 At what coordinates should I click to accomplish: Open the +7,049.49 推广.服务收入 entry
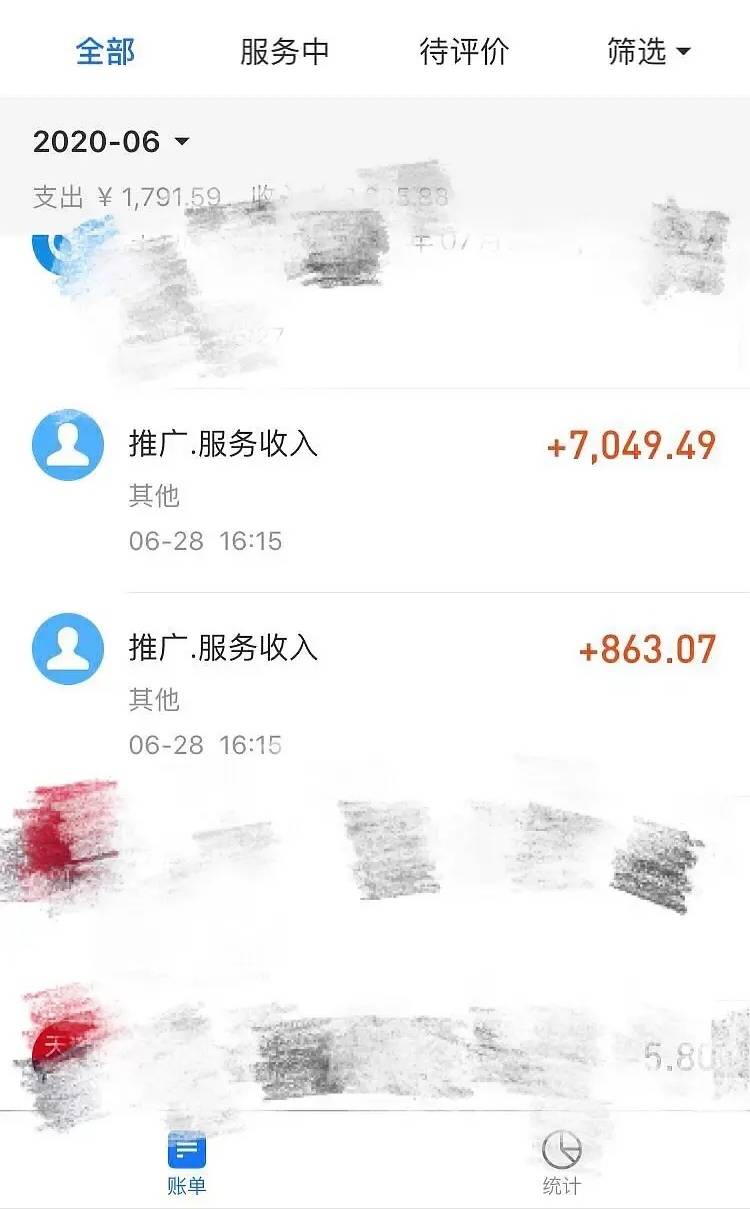(375, 490)
